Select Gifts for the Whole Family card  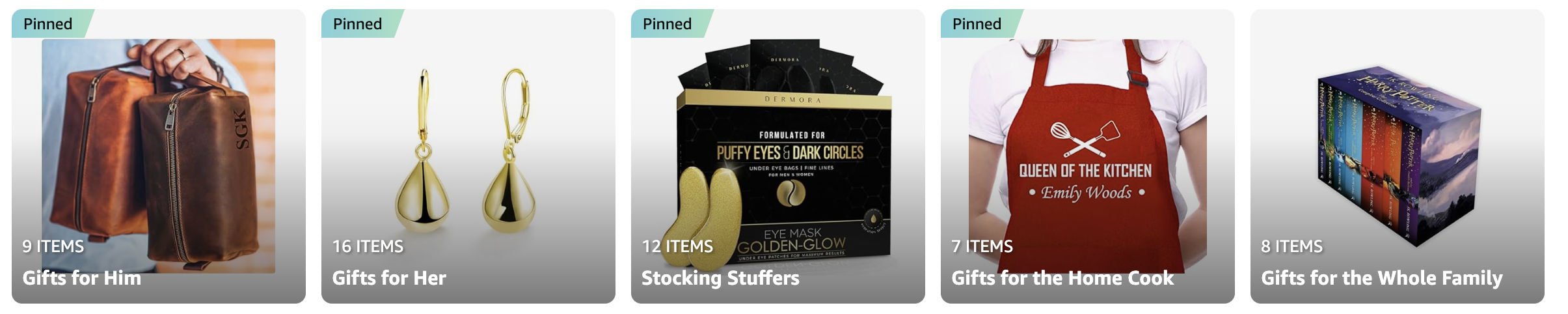1397,156
